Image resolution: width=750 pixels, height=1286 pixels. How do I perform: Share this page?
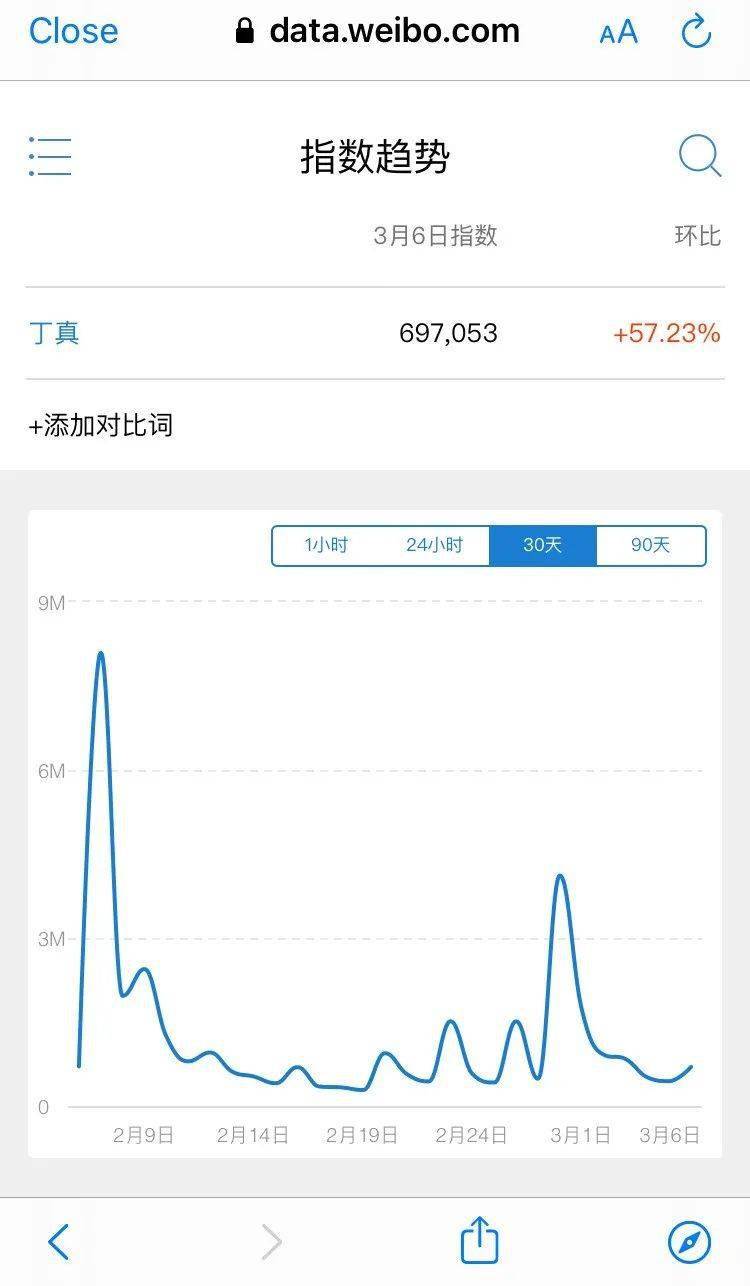[x=479, y=1240]
